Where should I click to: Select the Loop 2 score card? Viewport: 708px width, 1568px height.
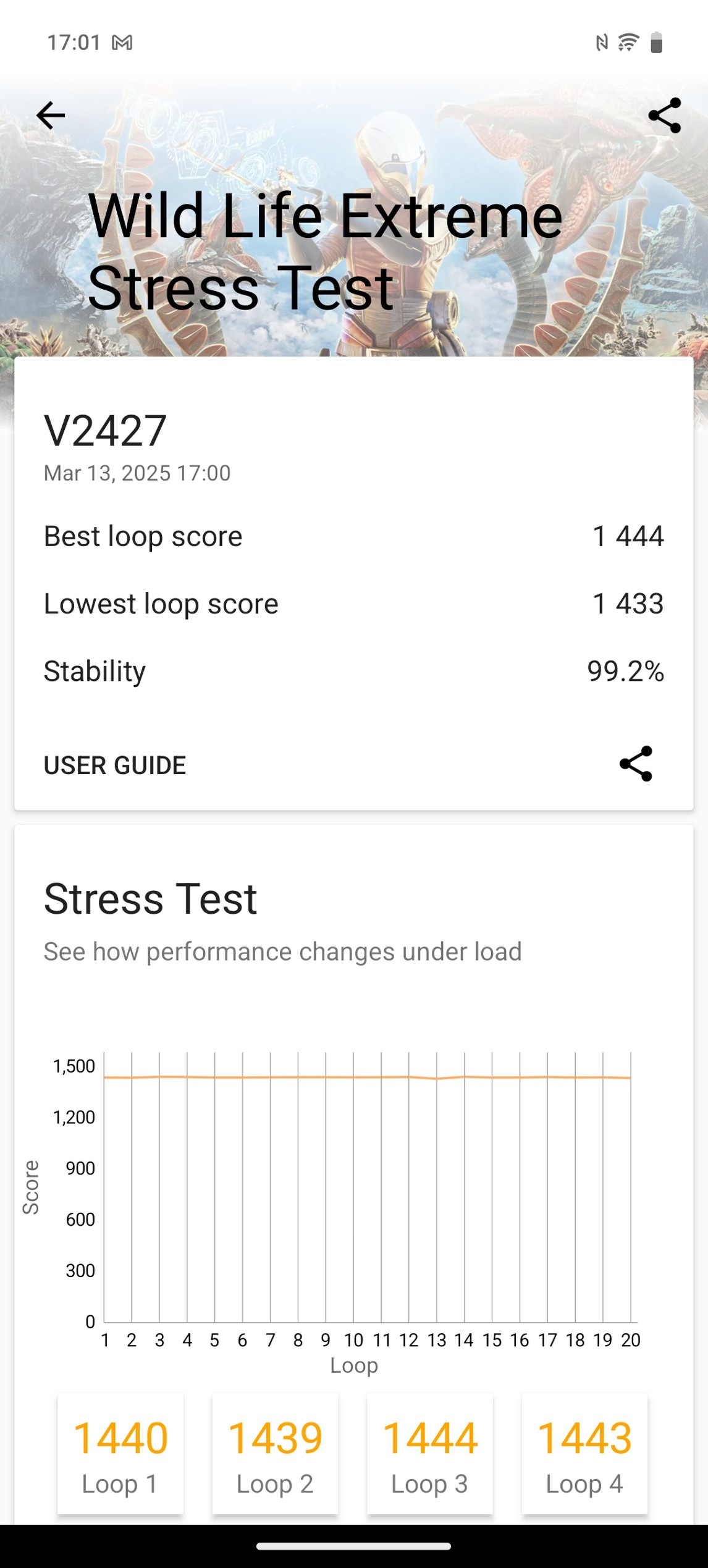pyautogui.click(x=275, y=1453)
